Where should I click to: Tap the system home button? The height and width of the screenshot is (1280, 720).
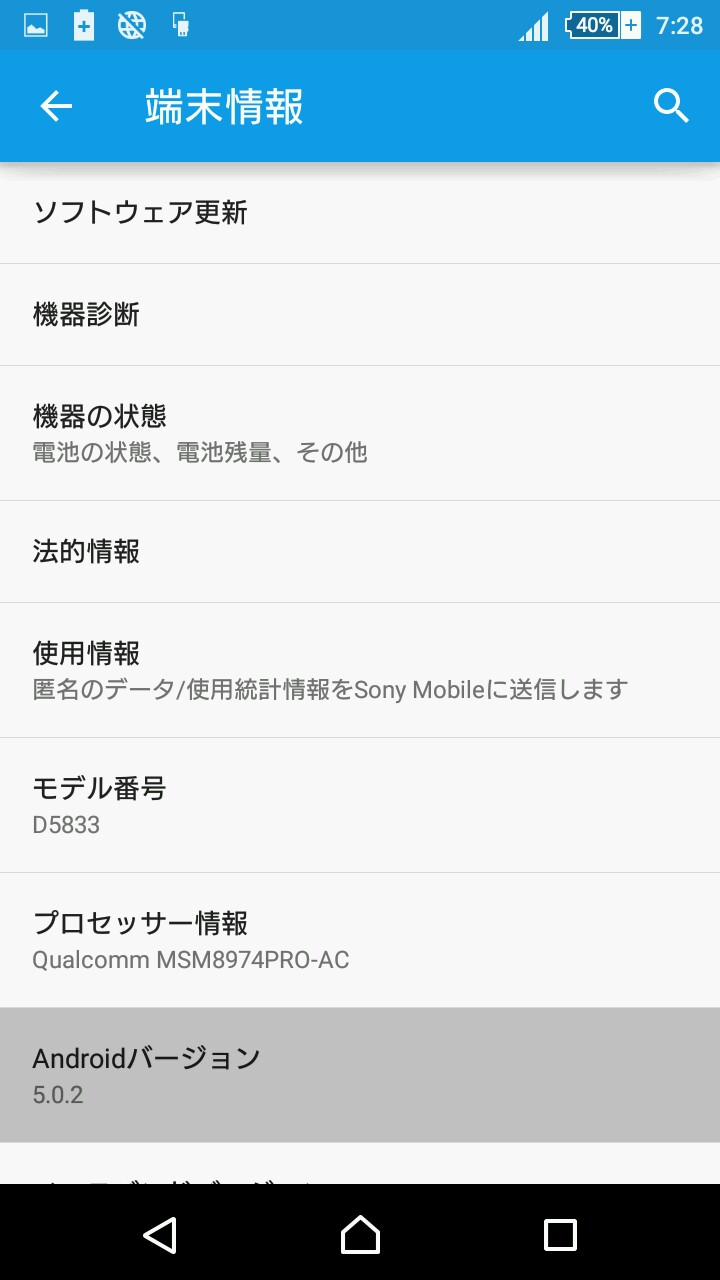360,1235
